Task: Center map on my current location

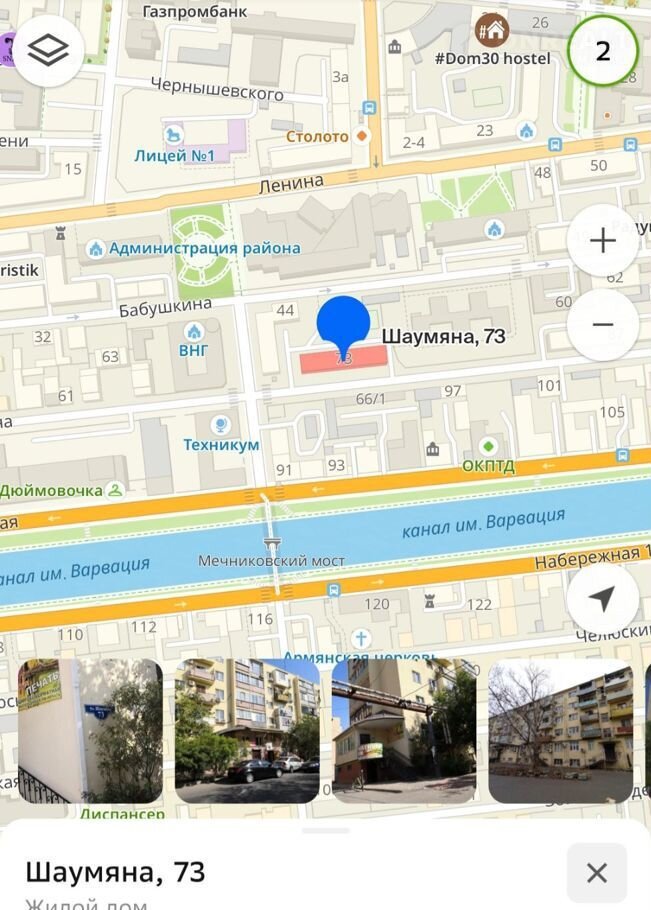Action: point(602,599)
